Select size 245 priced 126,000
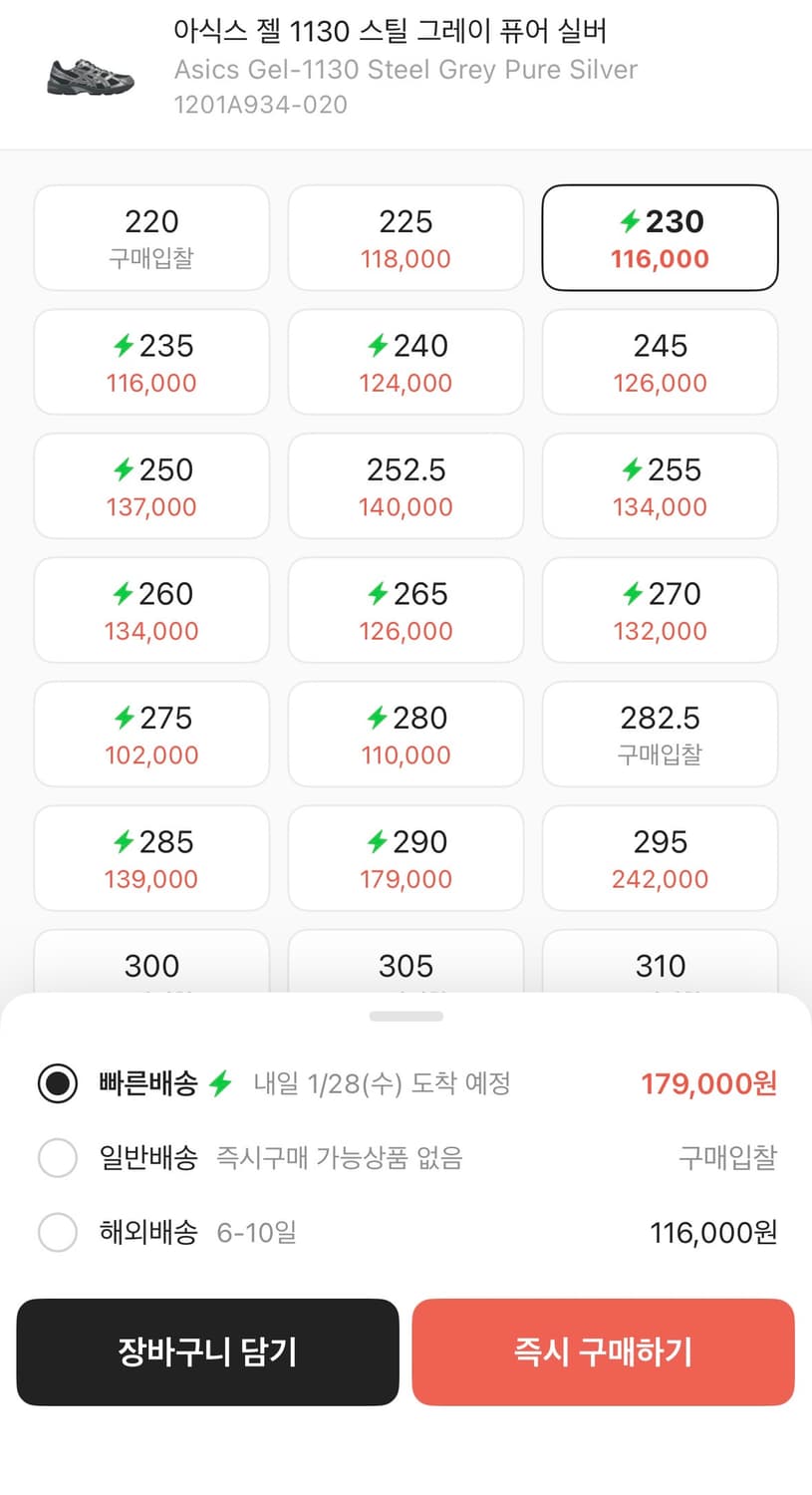 [x=660, y=361]
